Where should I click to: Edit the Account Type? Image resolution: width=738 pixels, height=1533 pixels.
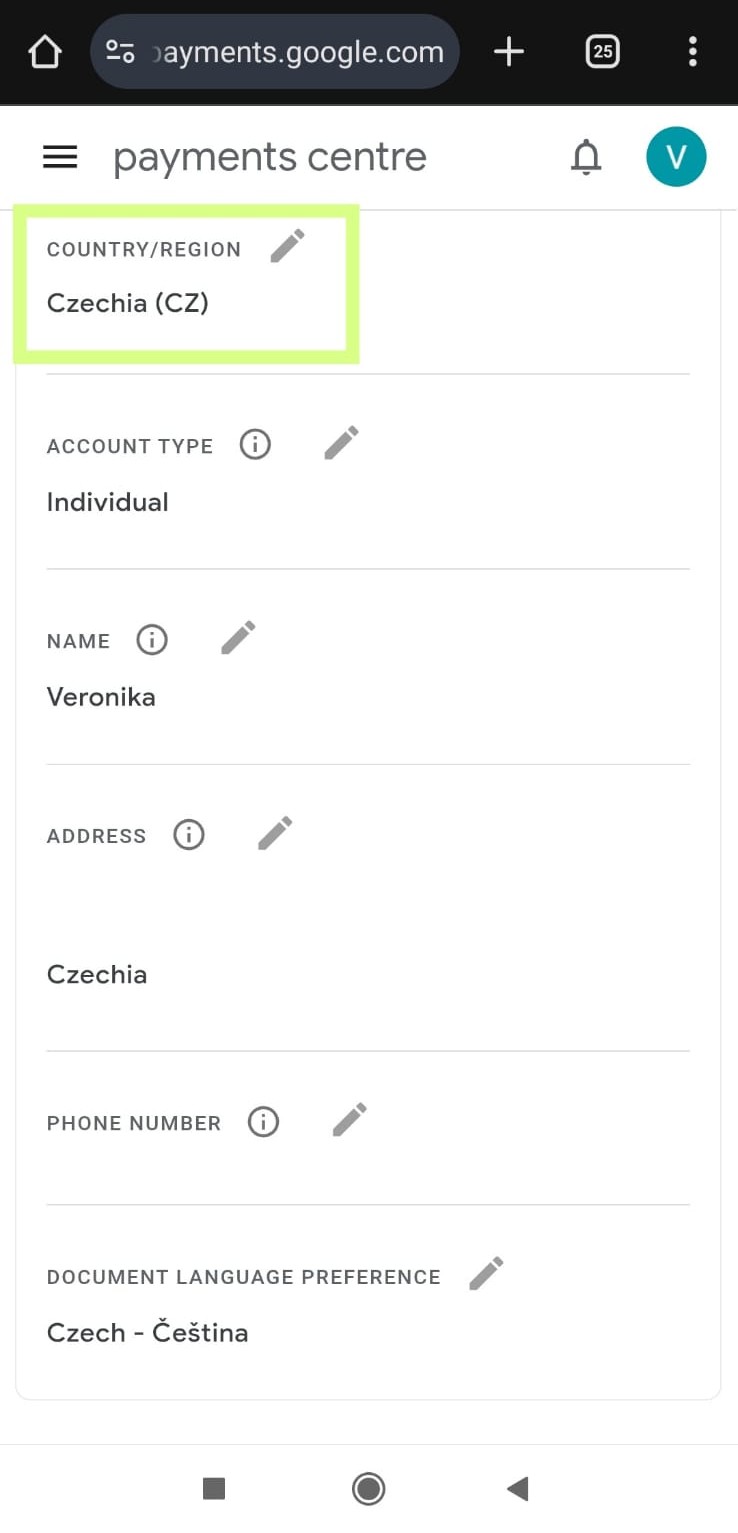[x=341, y=443]
